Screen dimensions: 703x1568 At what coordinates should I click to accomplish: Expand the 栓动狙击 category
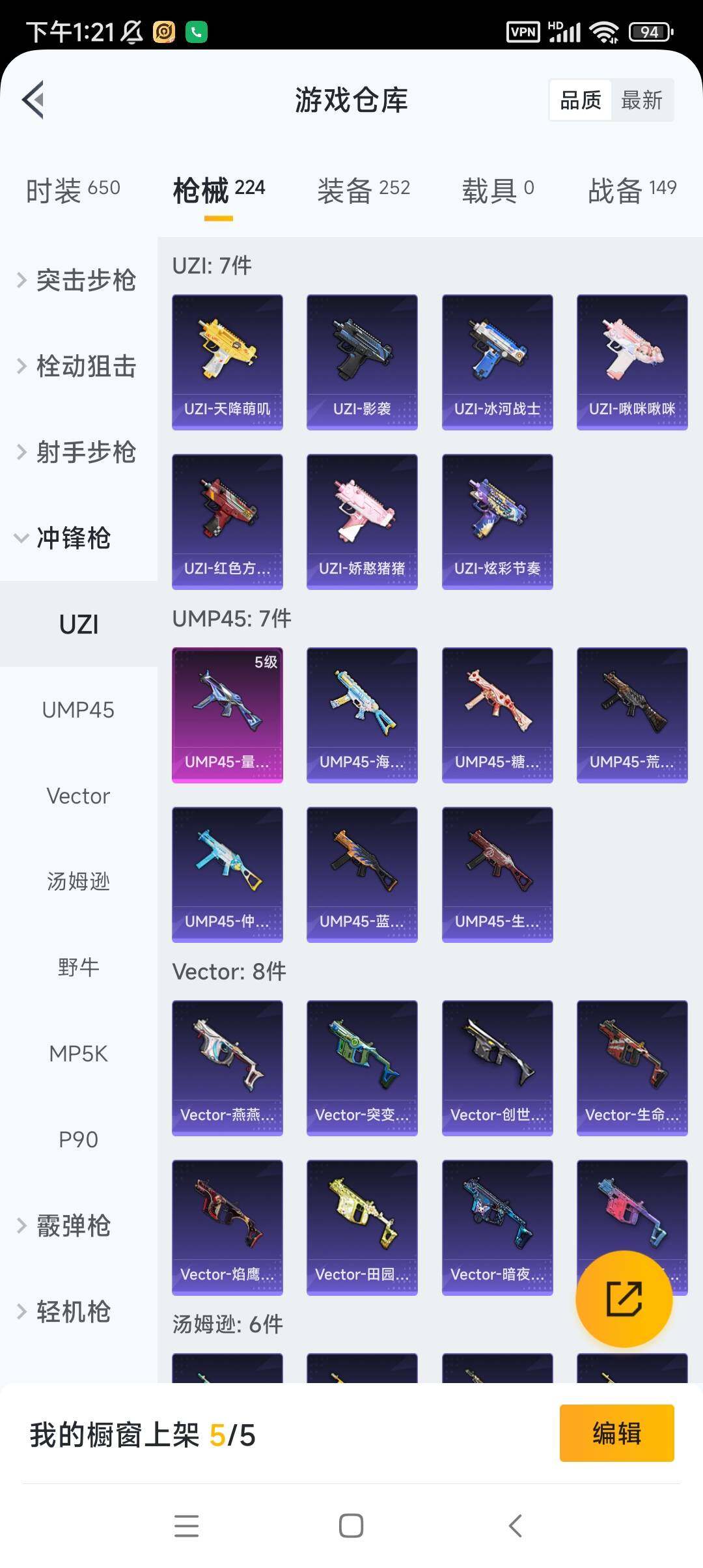click(78, 367)
